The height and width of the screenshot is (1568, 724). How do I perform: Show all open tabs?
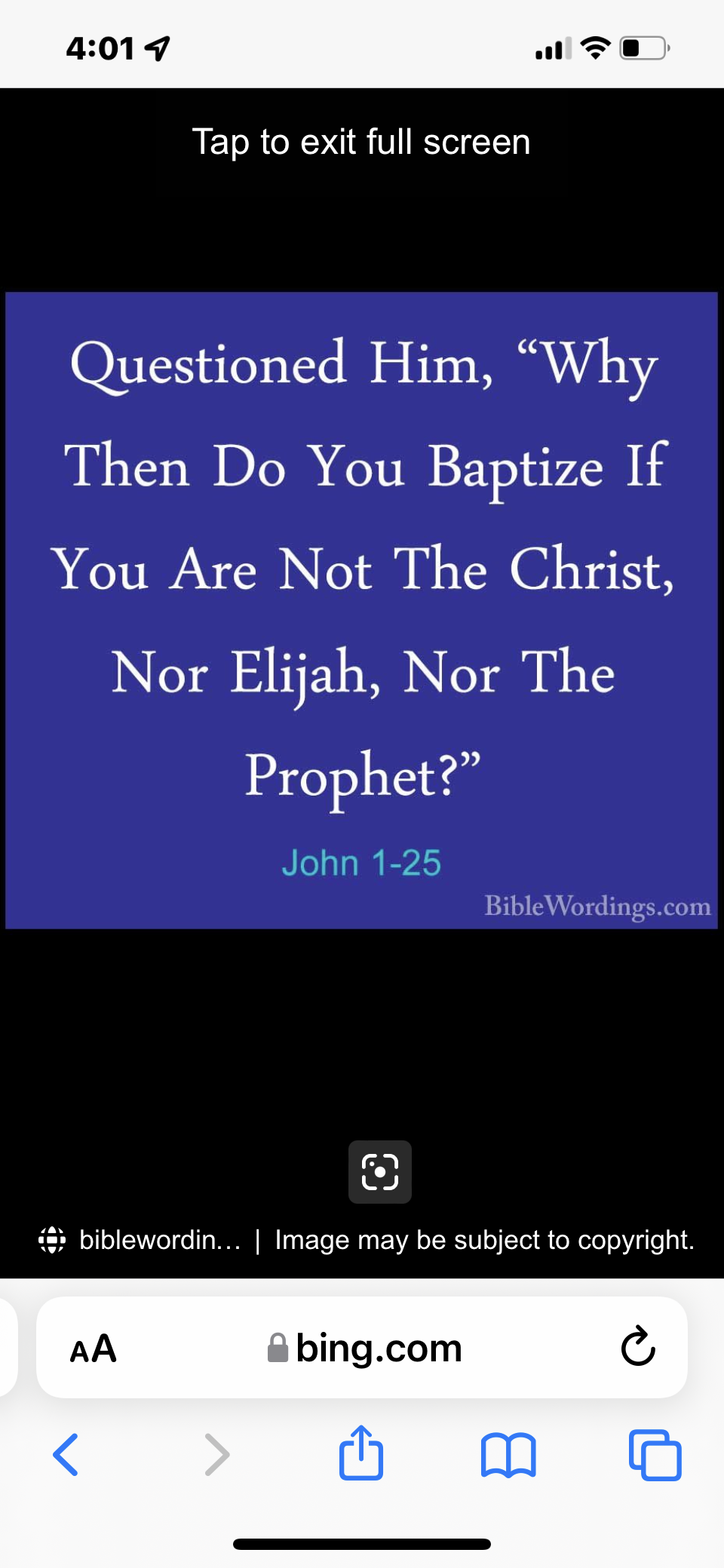tap(655, 1454)
